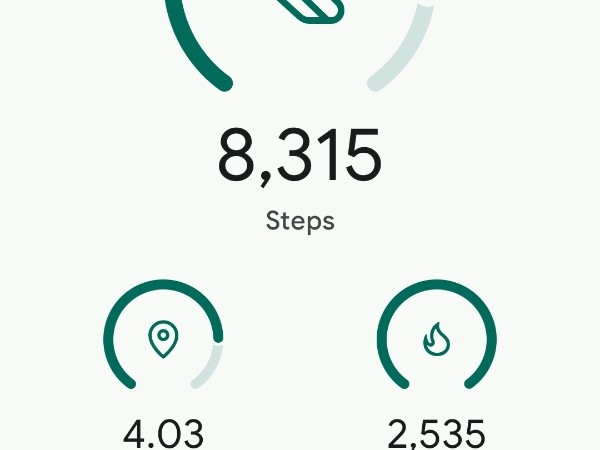Screen dimensions: 600x450
Task: Open the distance ring with location pin
Action: [163, 340]
